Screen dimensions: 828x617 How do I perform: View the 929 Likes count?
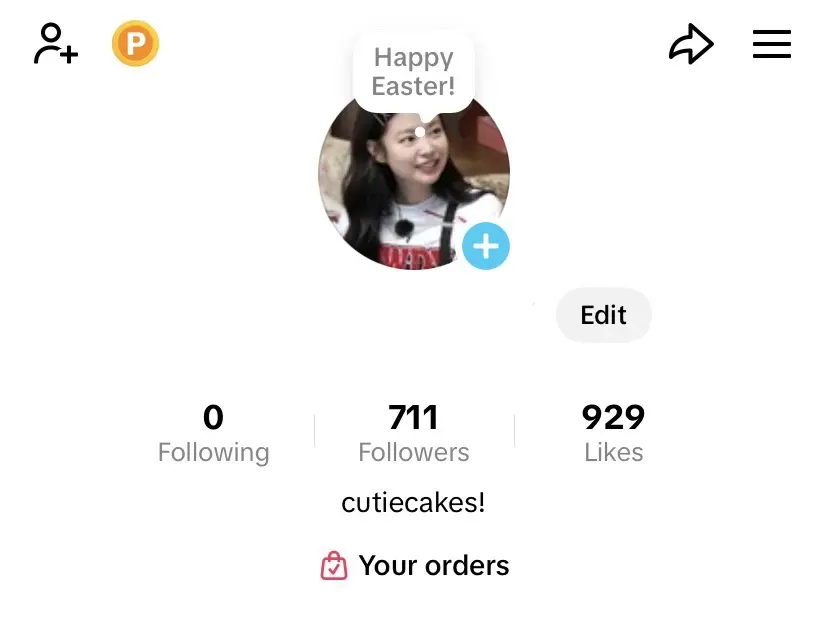click(613, 434)
